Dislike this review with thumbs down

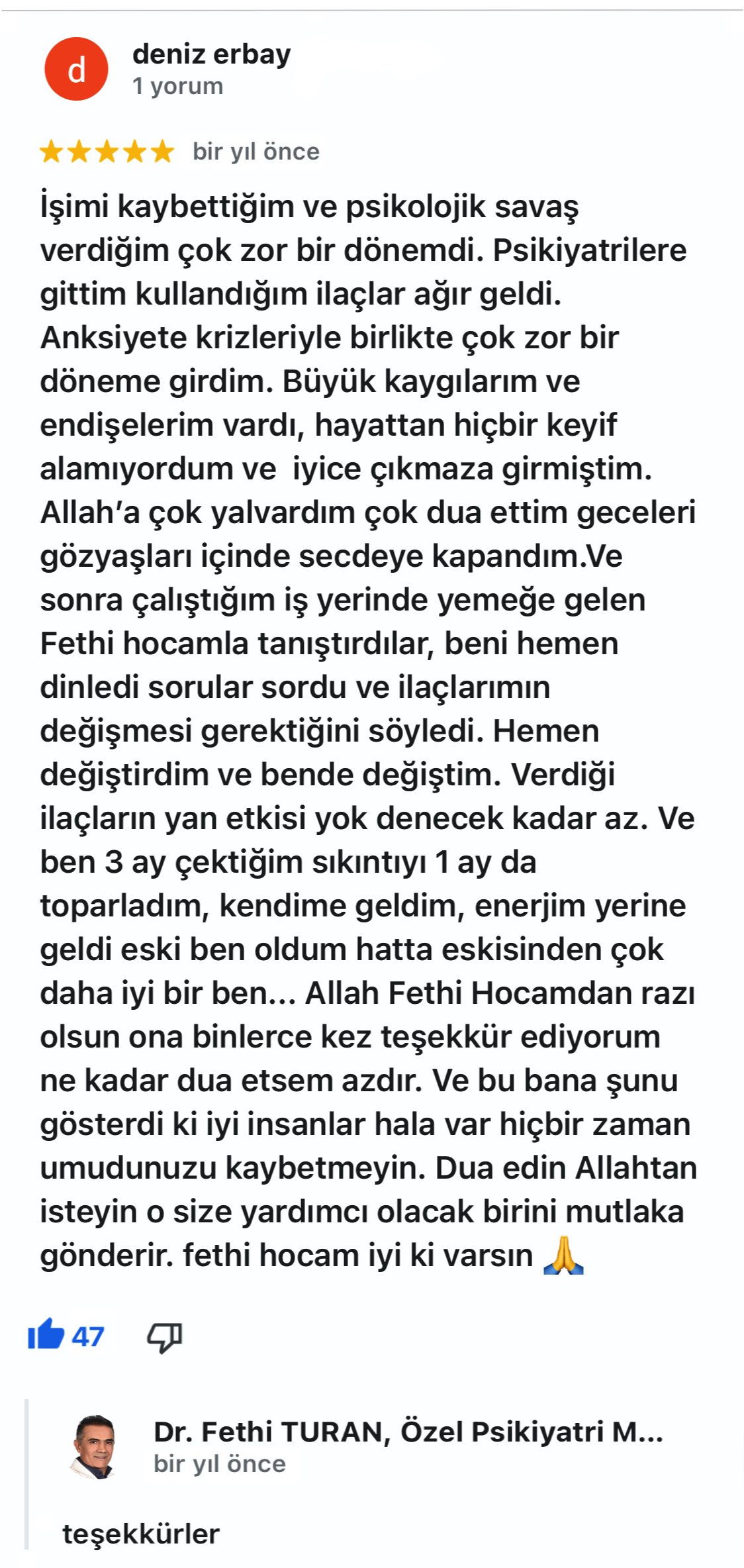[164, 1337]
